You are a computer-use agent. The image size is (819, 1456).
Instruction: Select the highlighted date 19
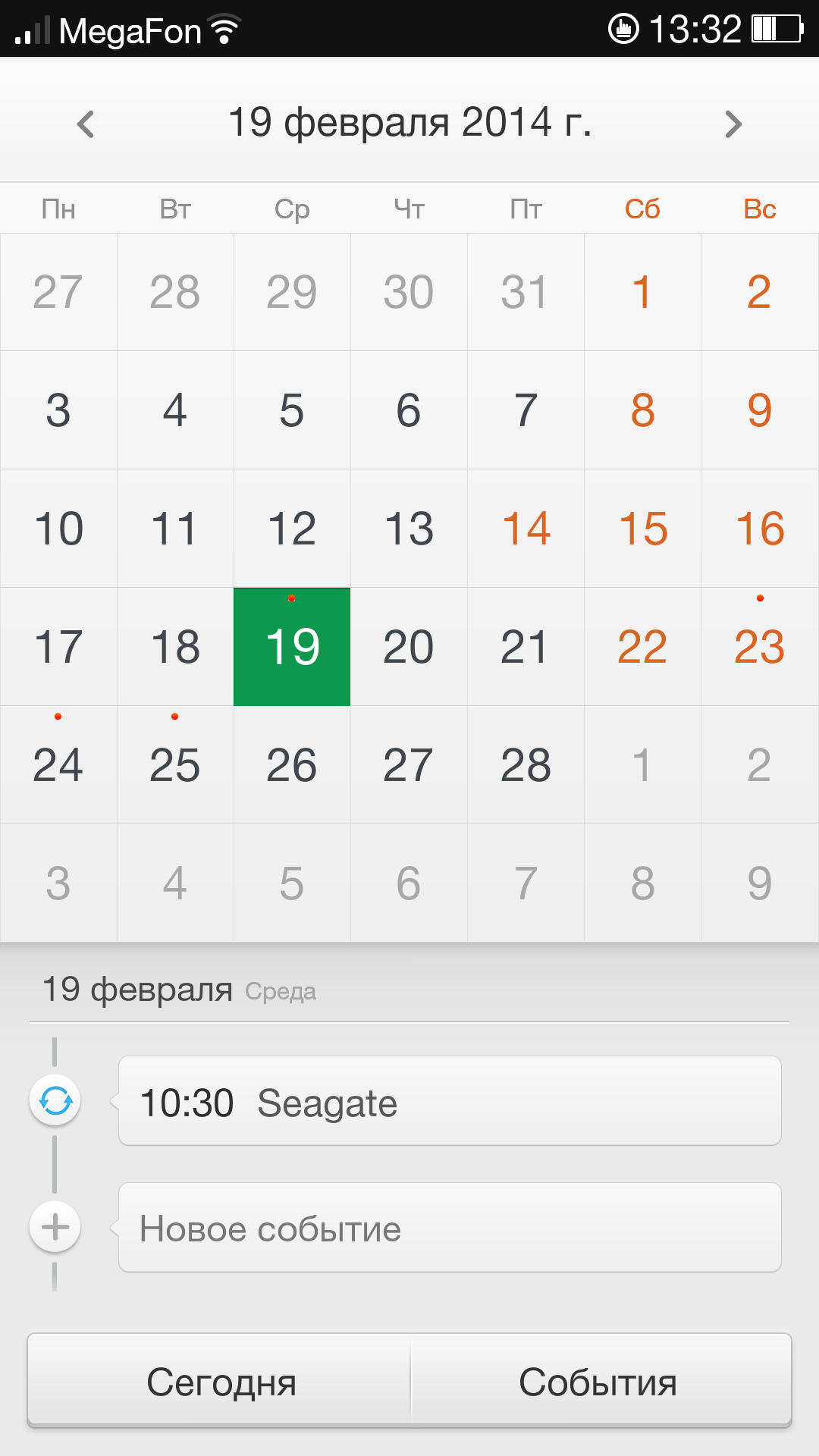click(x=292, y=647)
